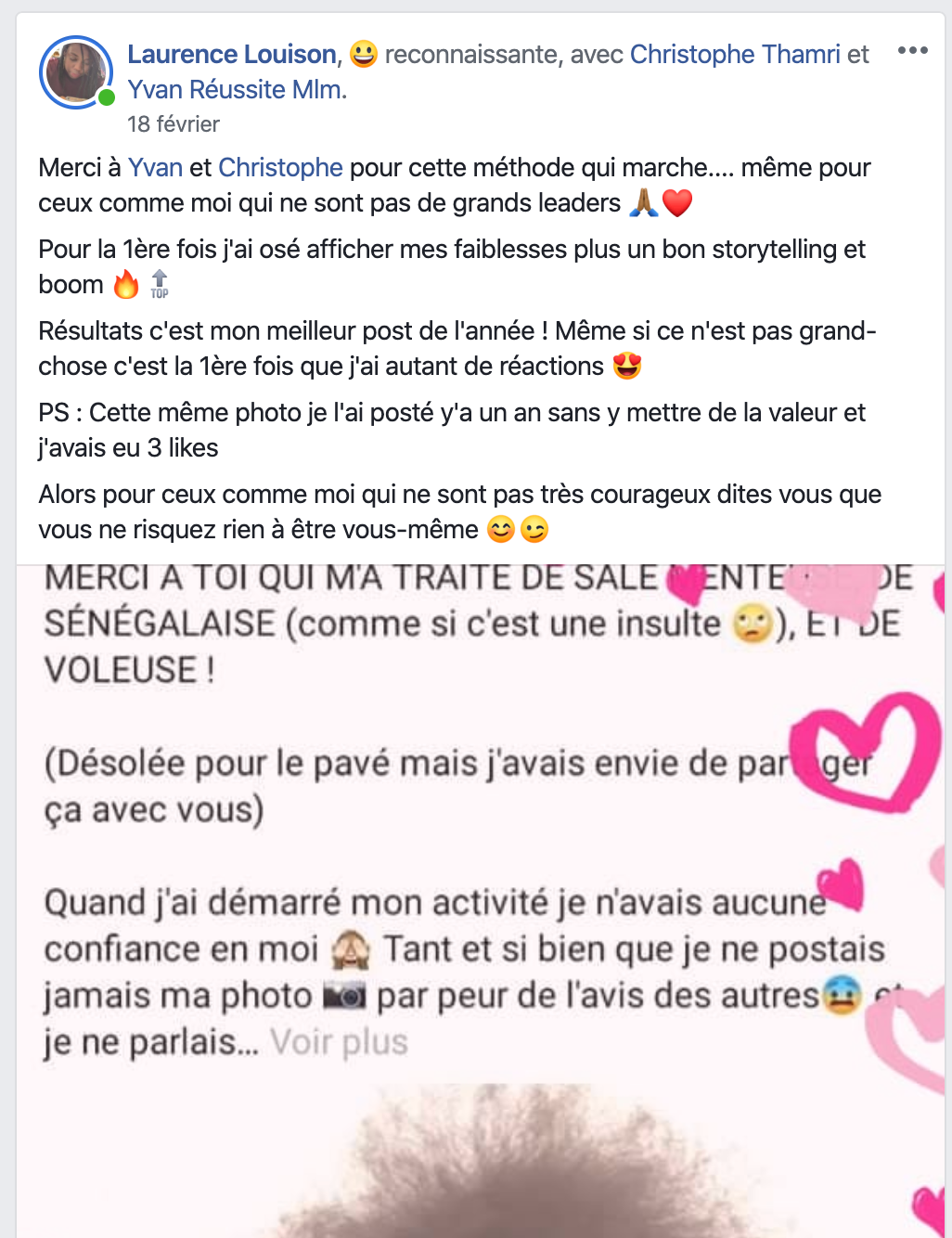Open the 18 février timestamp link
Screen dimensions: 952x1238
[174, 124]
